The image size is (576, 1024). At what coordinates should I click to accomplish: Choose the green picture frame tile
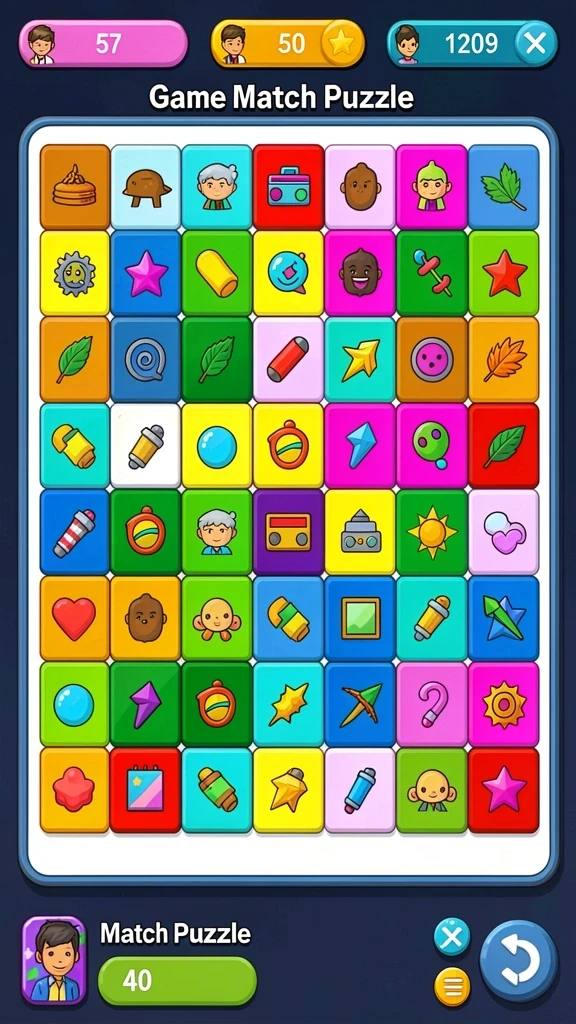coord(360,618)
